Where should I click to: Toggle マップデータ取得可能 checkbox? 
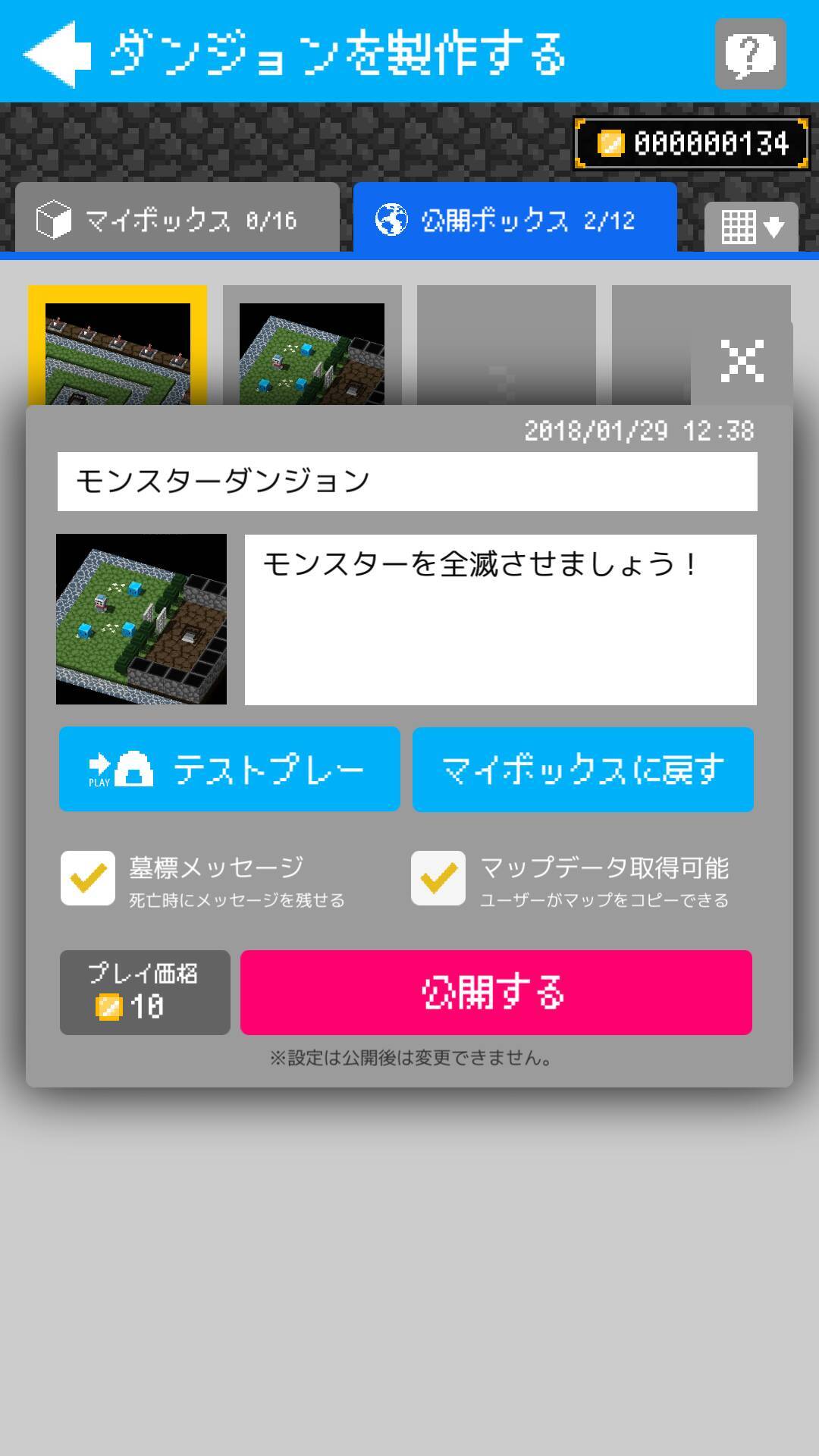coord(438,878)
